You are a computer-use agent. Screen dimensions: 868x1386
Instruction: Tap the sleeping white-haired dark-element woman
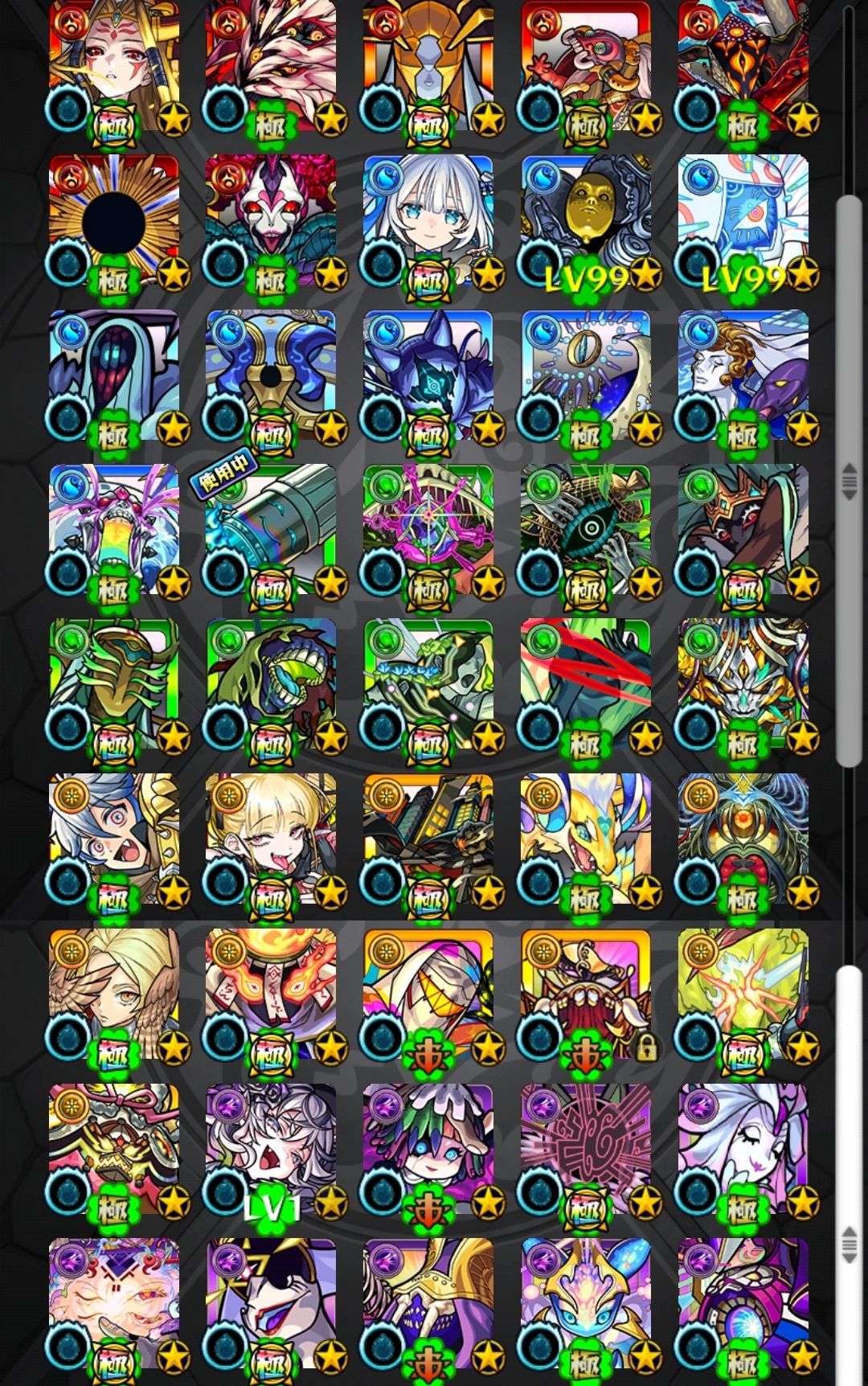[x=743, y=1148]
